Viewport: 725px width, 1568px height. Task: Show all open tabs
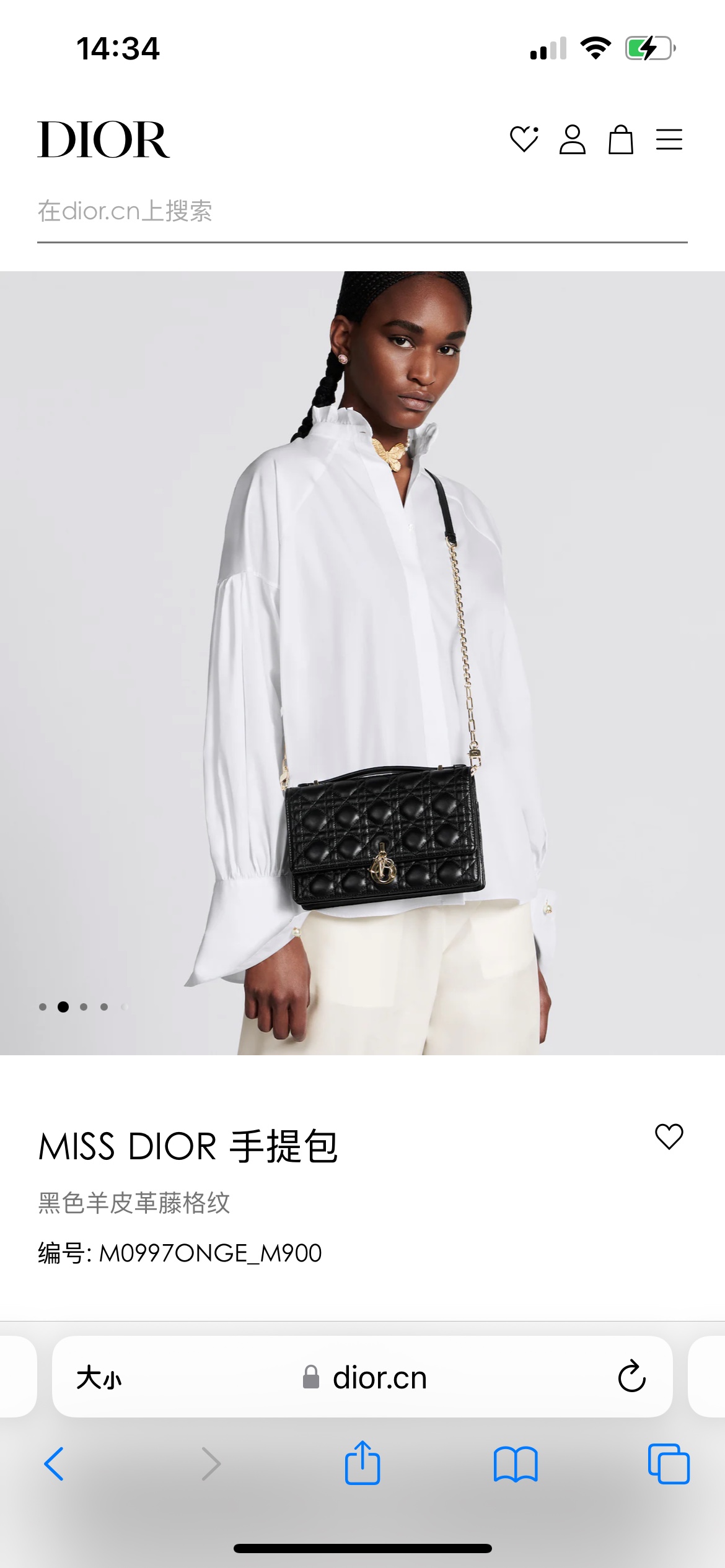tap(669, 1464)
